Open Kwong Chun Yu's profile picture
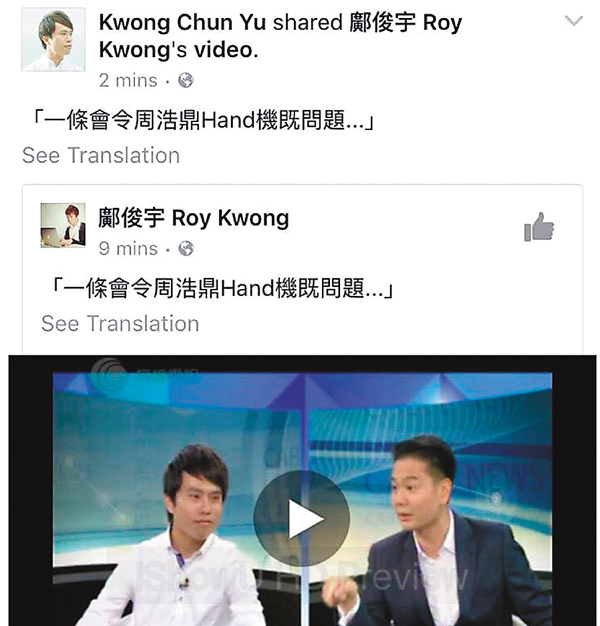Image resolution: width=600 pixels, height=626 pixels. 53,41
